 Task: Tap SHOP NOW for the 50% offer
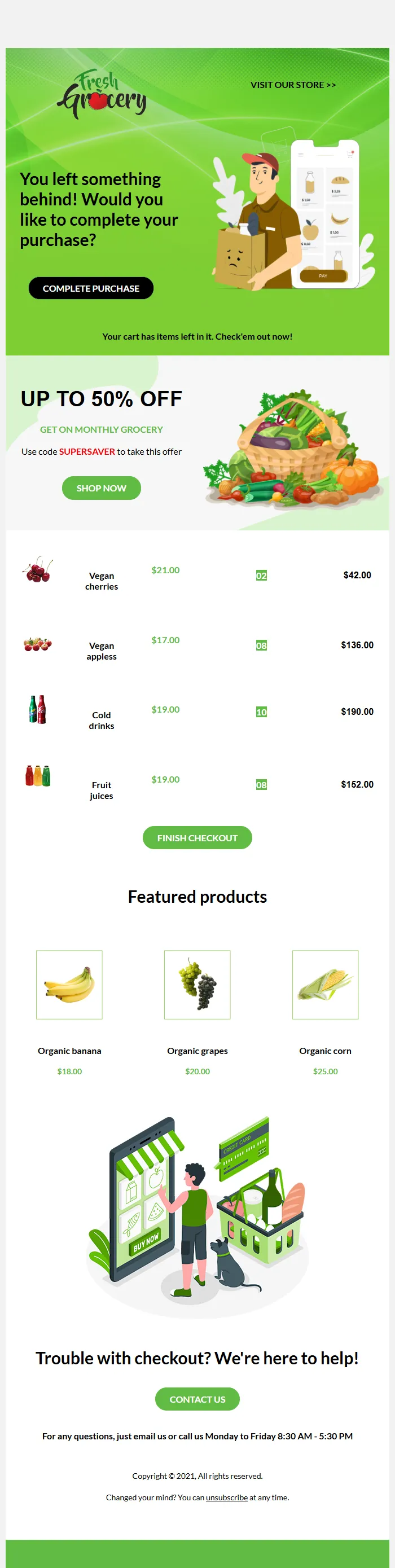pyautogui.click(x=101, y=488)
